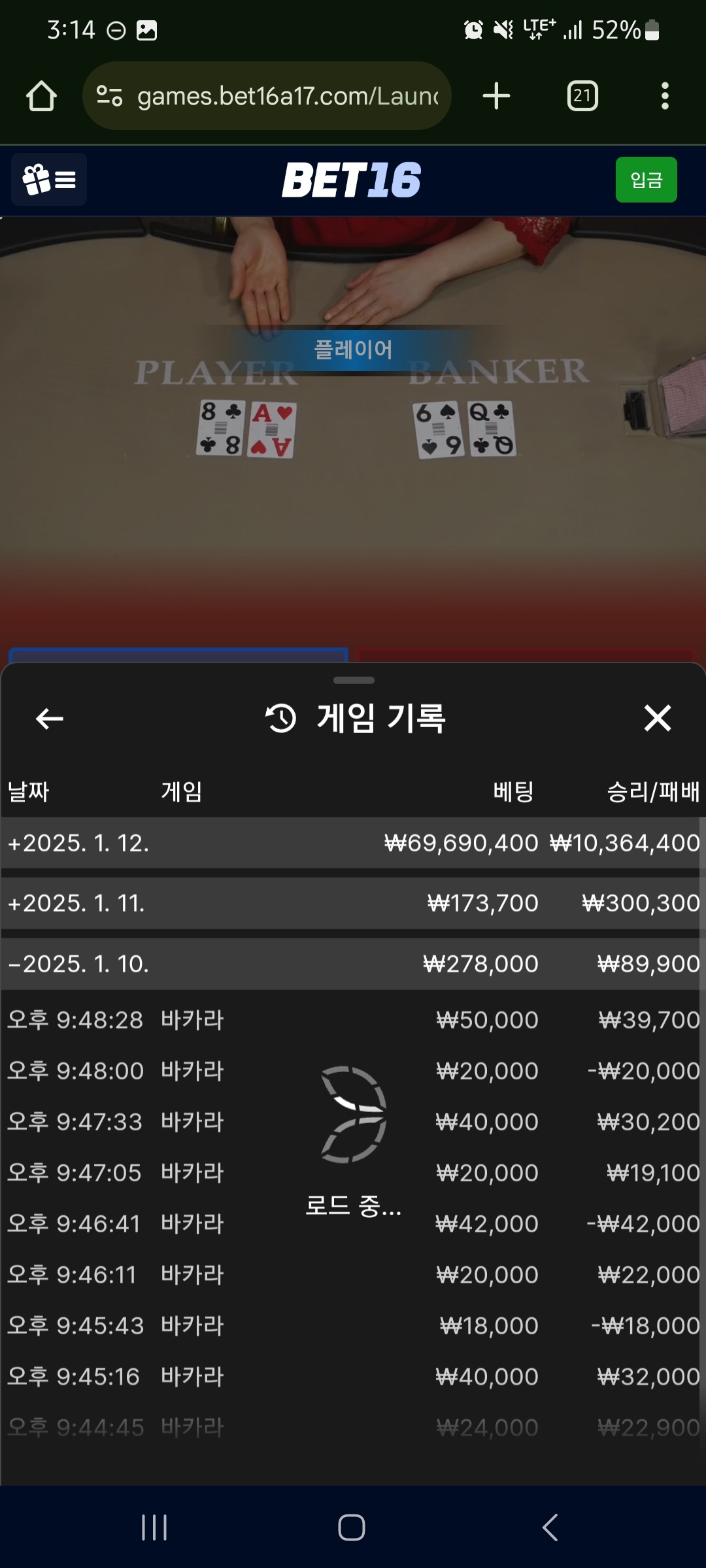Open the browser overflow menu
Image resolution: width=706 pixels, height=1568 pixels.
[x=665, y=96]
